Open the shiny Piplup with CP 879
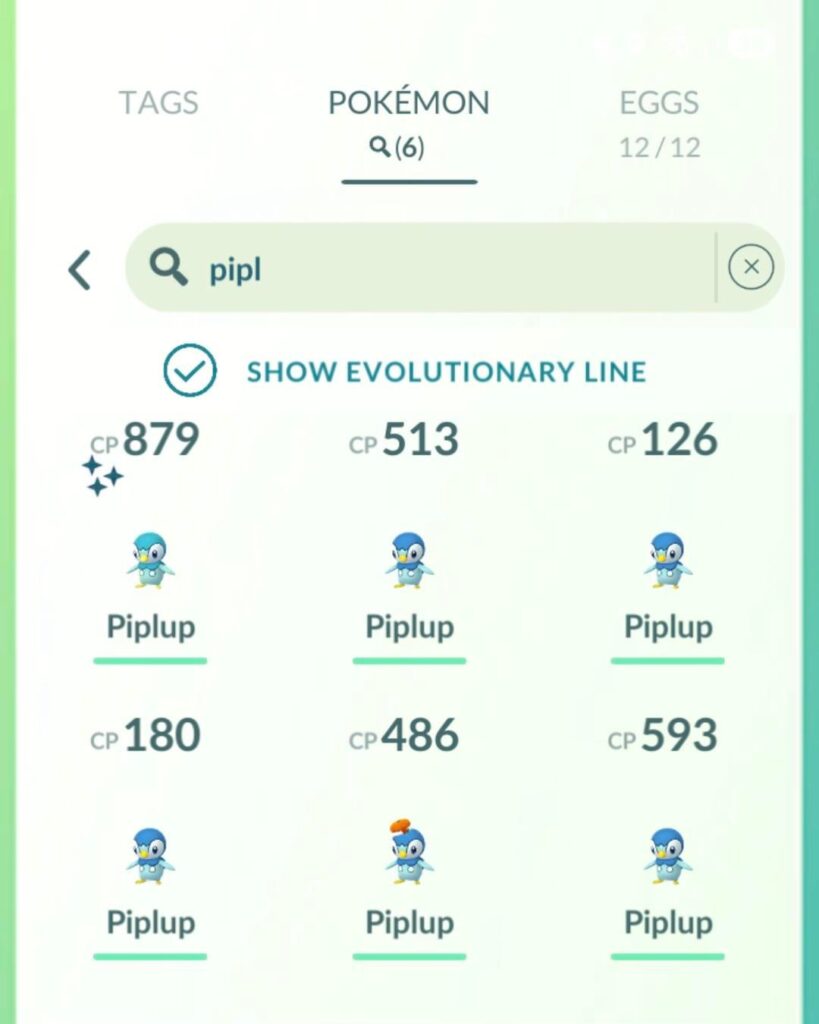Screen dimensions: 819x1024 [x=150, y=560]
